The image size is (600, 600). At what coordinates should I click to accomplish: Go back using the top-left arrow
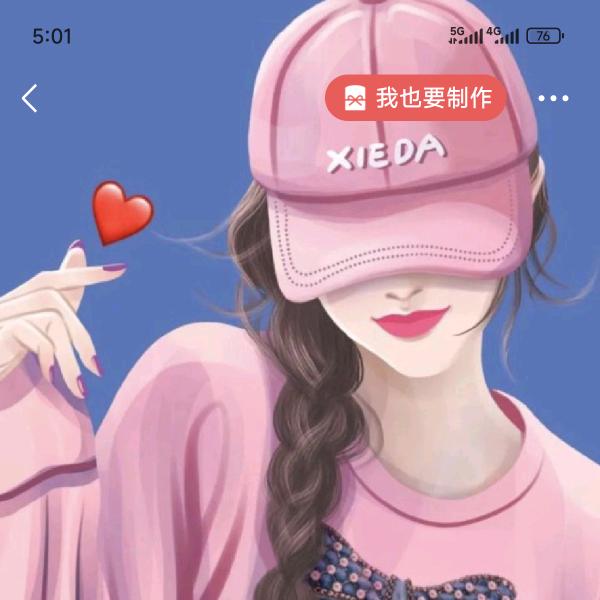29,98
